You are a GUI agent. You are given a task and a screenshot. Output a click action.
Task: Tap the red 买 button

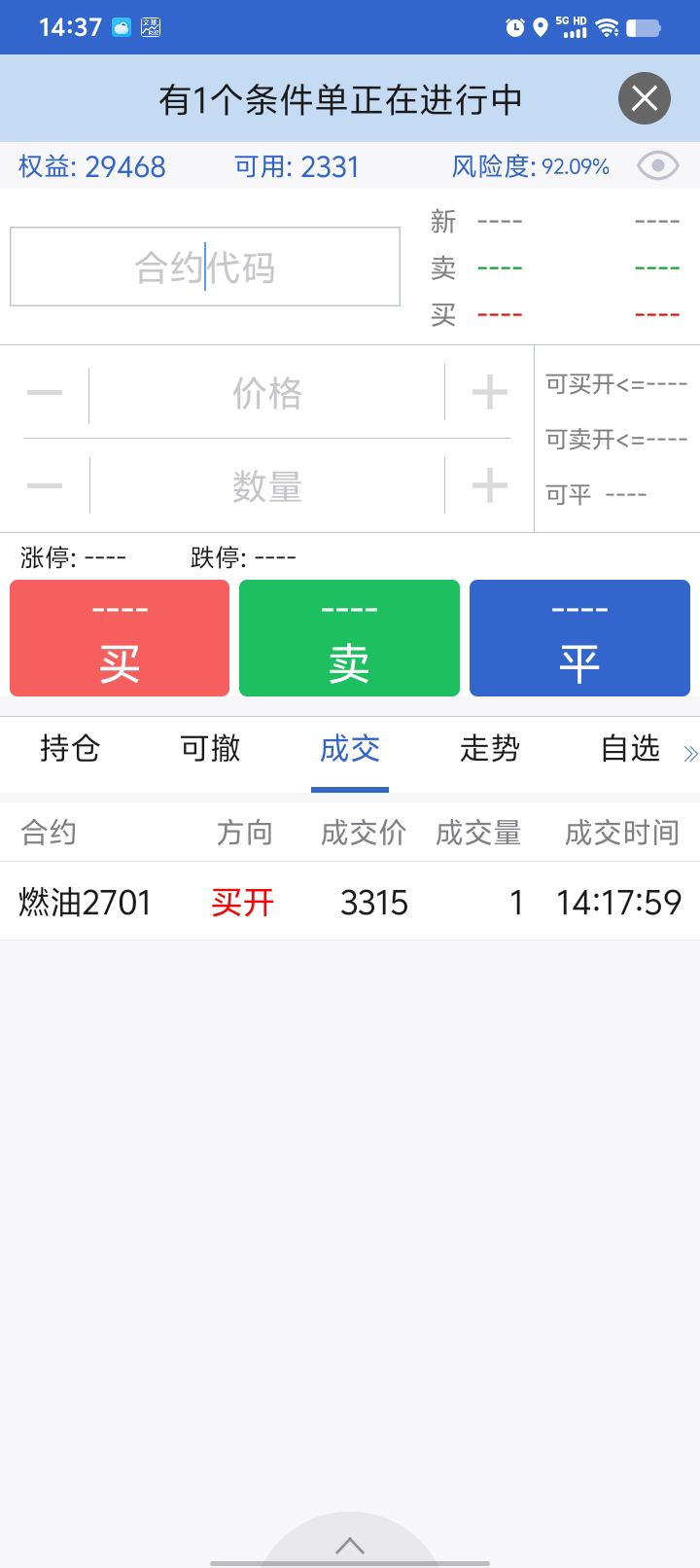pyautogui.click(x=120, y=638)
